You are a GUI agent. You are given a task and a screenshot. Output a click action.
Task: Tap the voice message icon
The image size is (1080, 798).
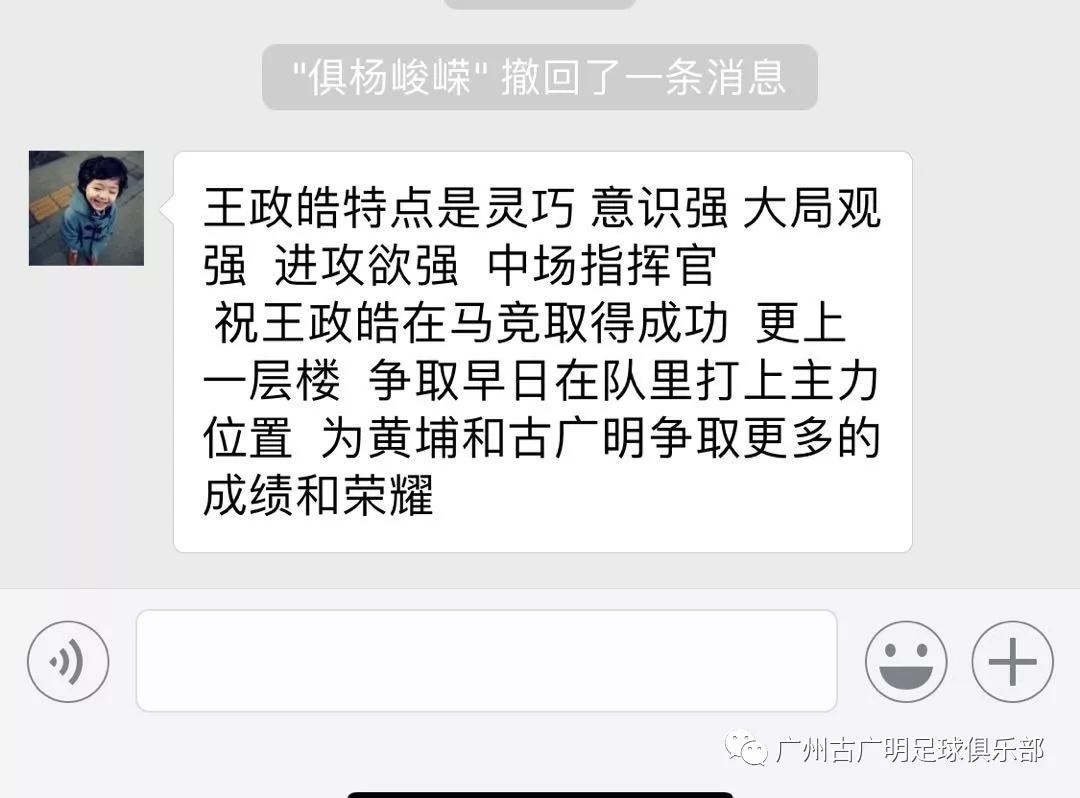click(68, 661)
